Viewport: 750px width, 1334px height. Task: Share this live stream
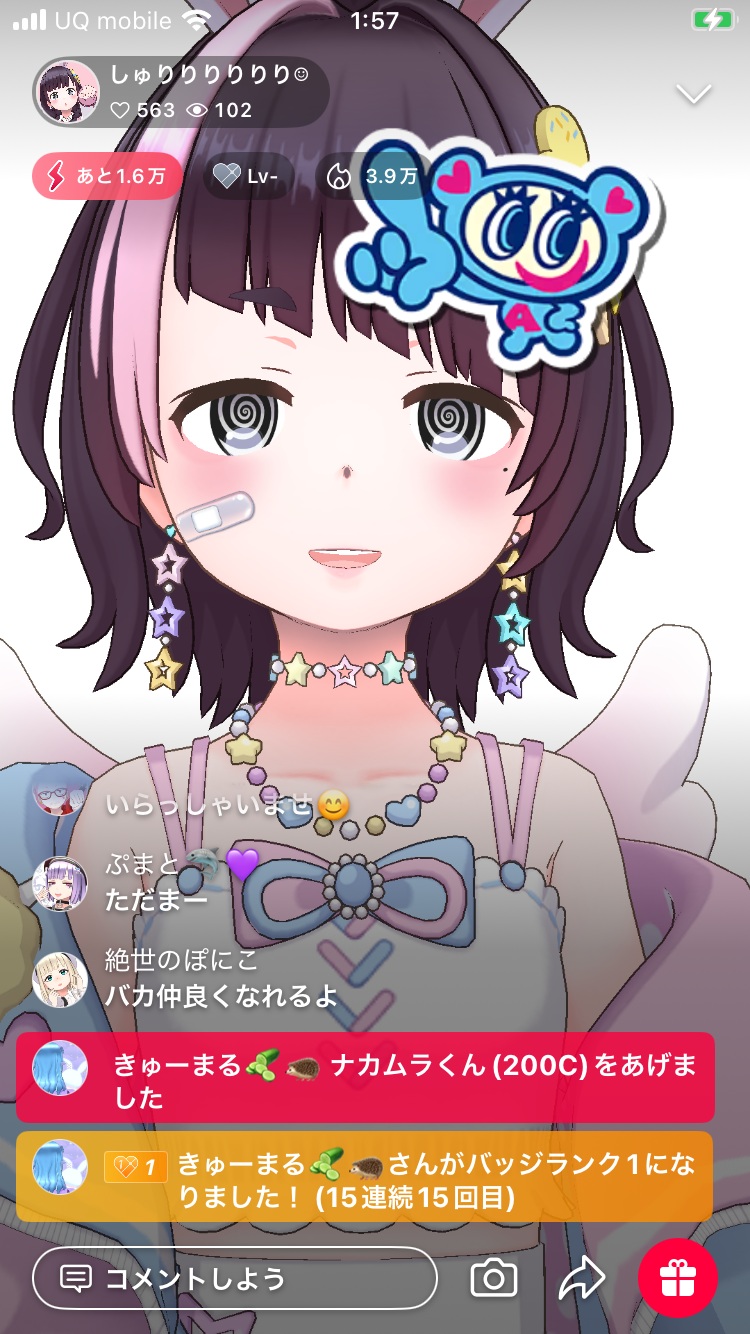tap(582, 1278)
